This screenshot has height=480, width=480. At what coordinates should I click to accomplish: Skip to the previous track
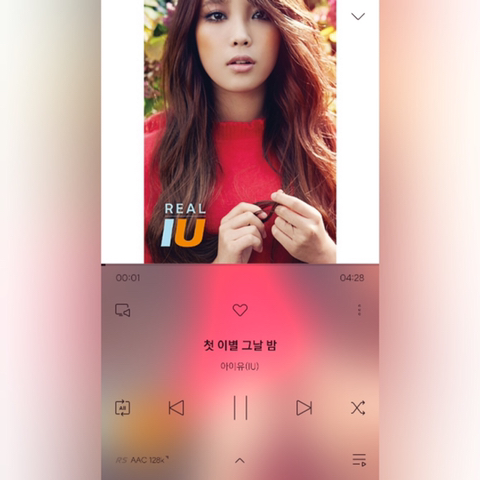point(176,408)
